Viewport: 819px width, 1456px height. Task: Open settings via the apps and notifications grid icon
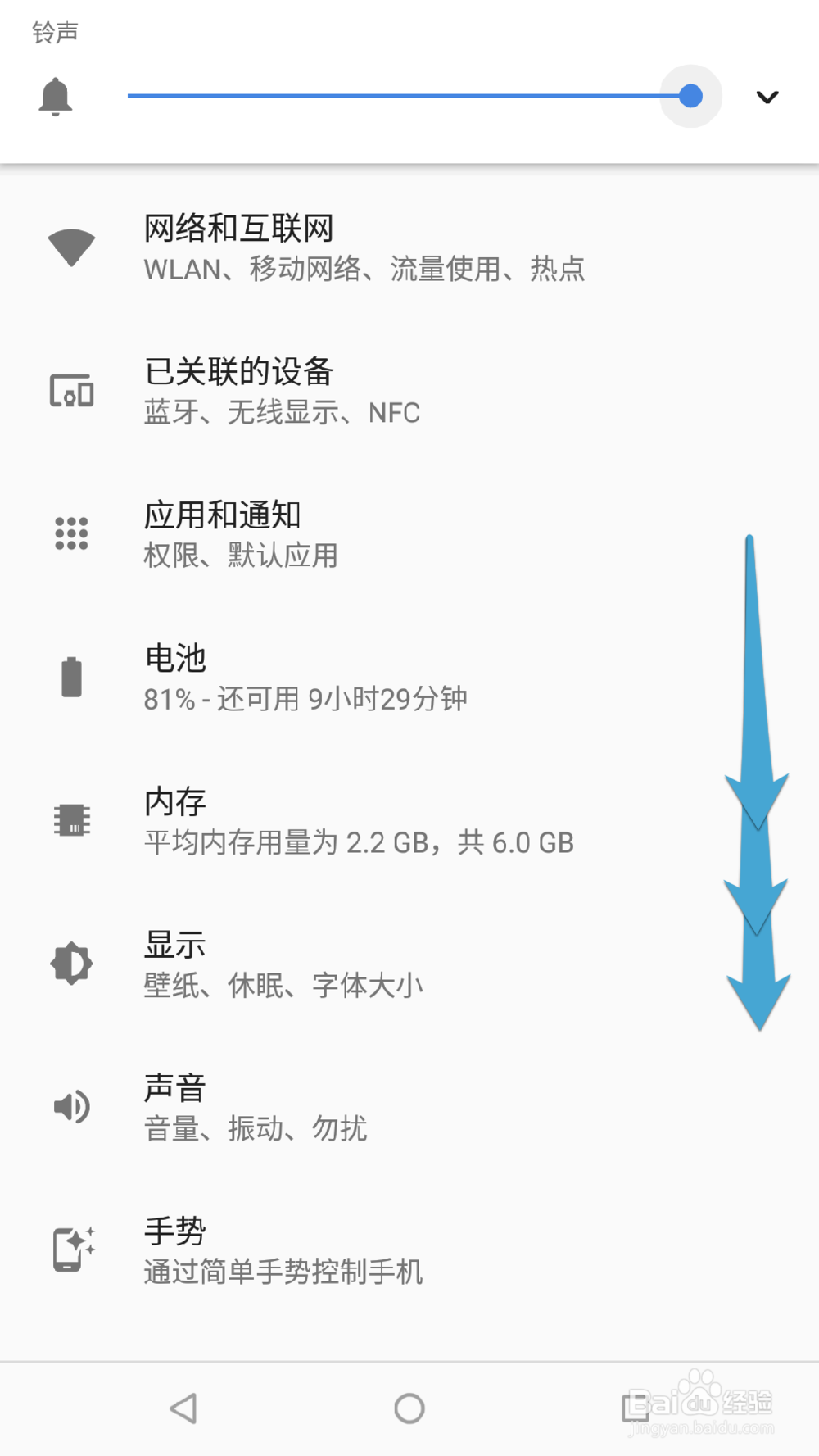pos(72,533)
